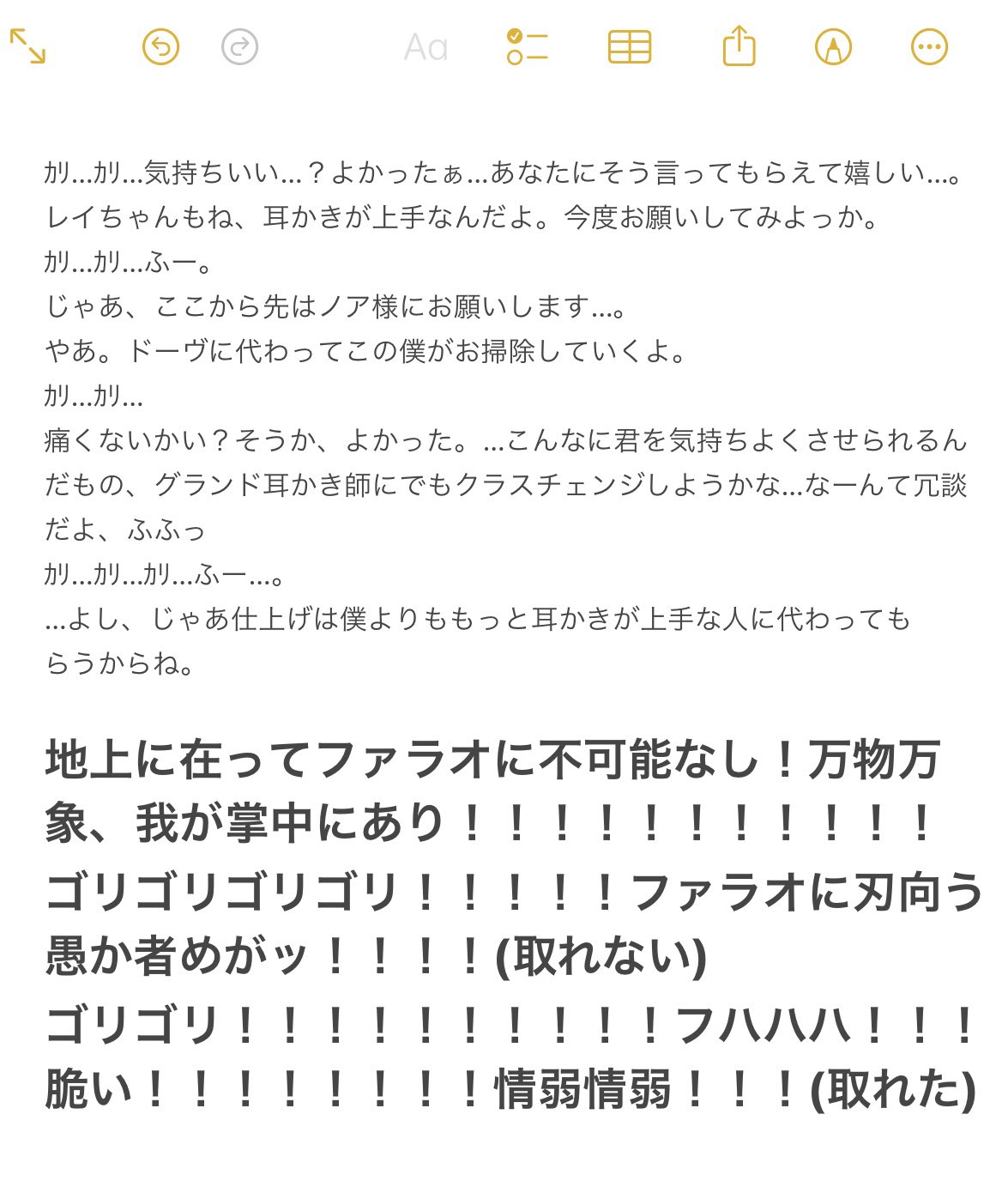Insert a table into the note
This screenshot has height=1187, width=1008.
pos(630,47)
